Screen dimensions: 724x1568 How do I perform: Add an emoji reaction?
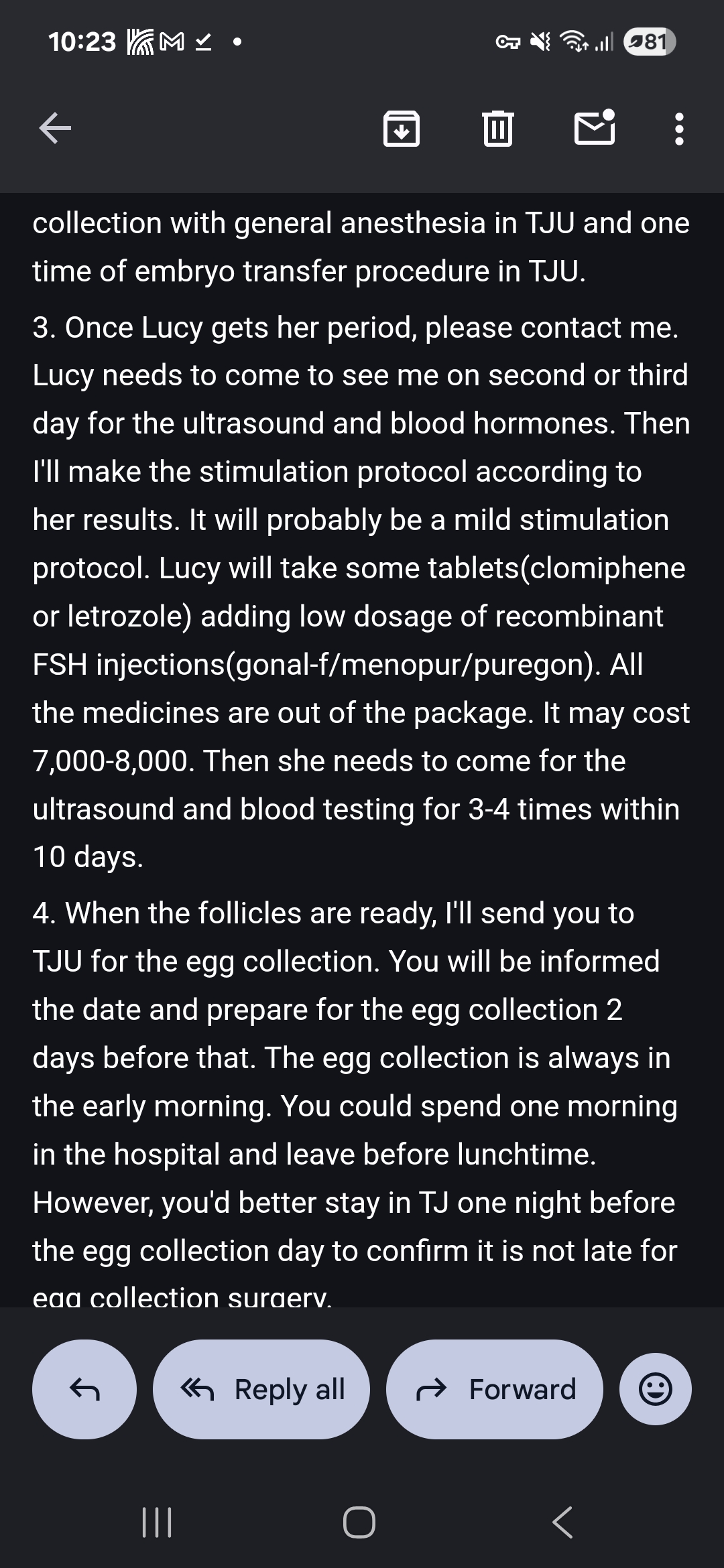point(655,1389)
